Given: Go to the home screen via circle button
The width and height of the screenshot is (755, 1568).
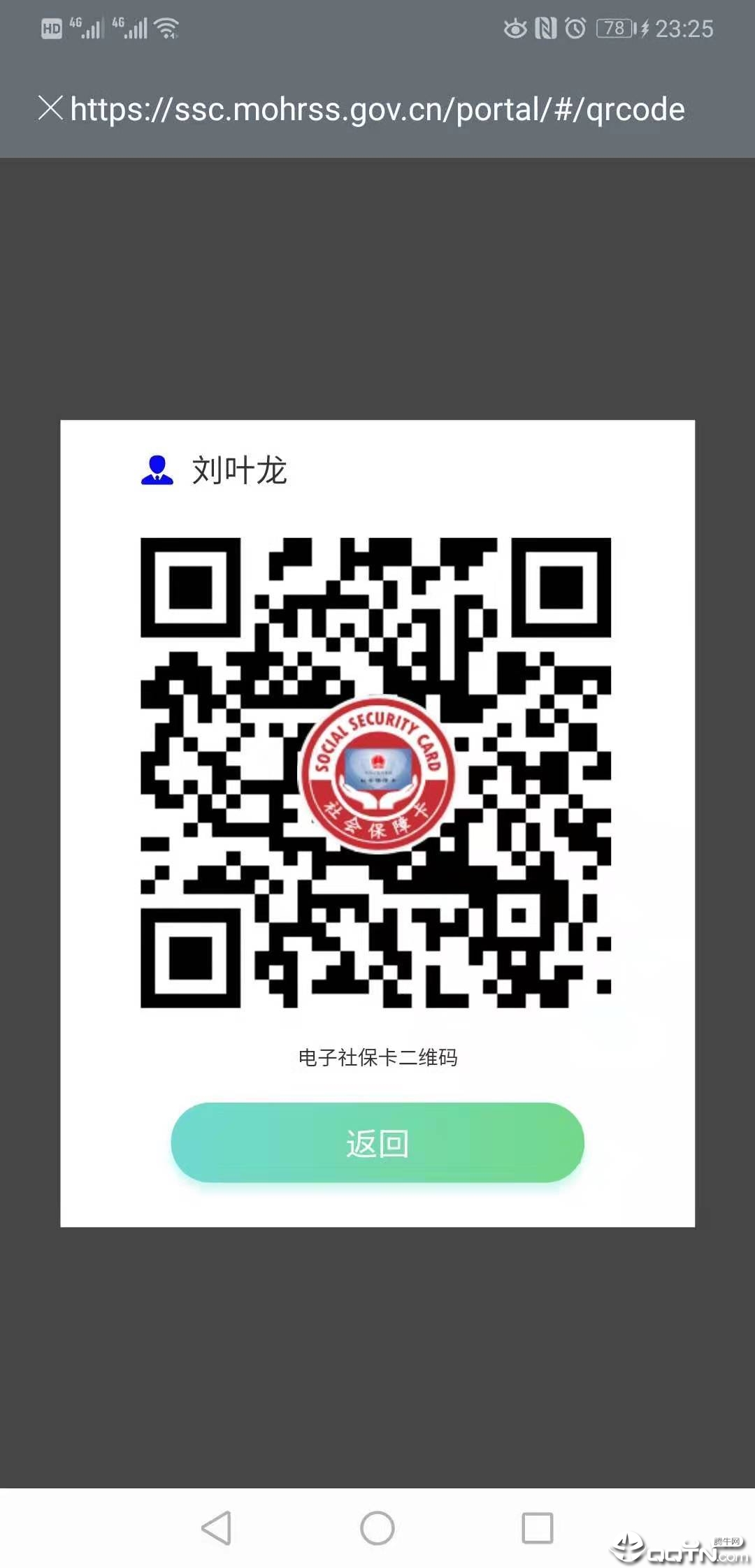Looking at the screenshot, I should tap(377, 1527).
